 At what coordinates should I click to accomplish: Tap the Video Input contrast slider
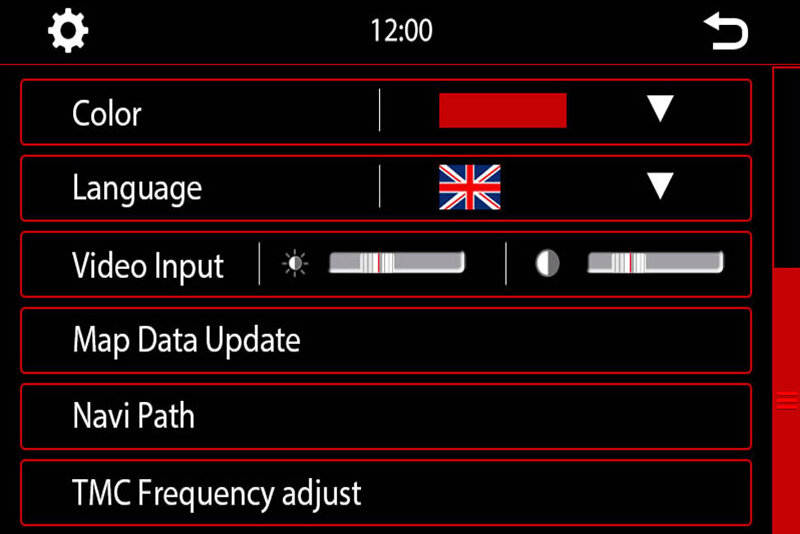(x=654, y=263)
